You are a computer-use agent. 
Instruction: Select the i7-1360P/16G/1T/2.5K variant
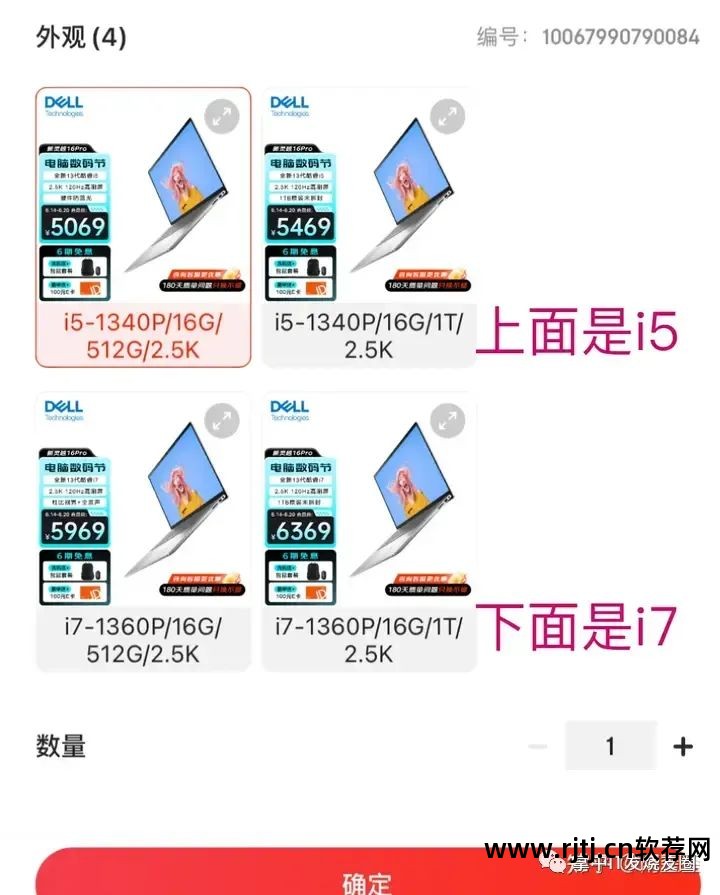369,638
